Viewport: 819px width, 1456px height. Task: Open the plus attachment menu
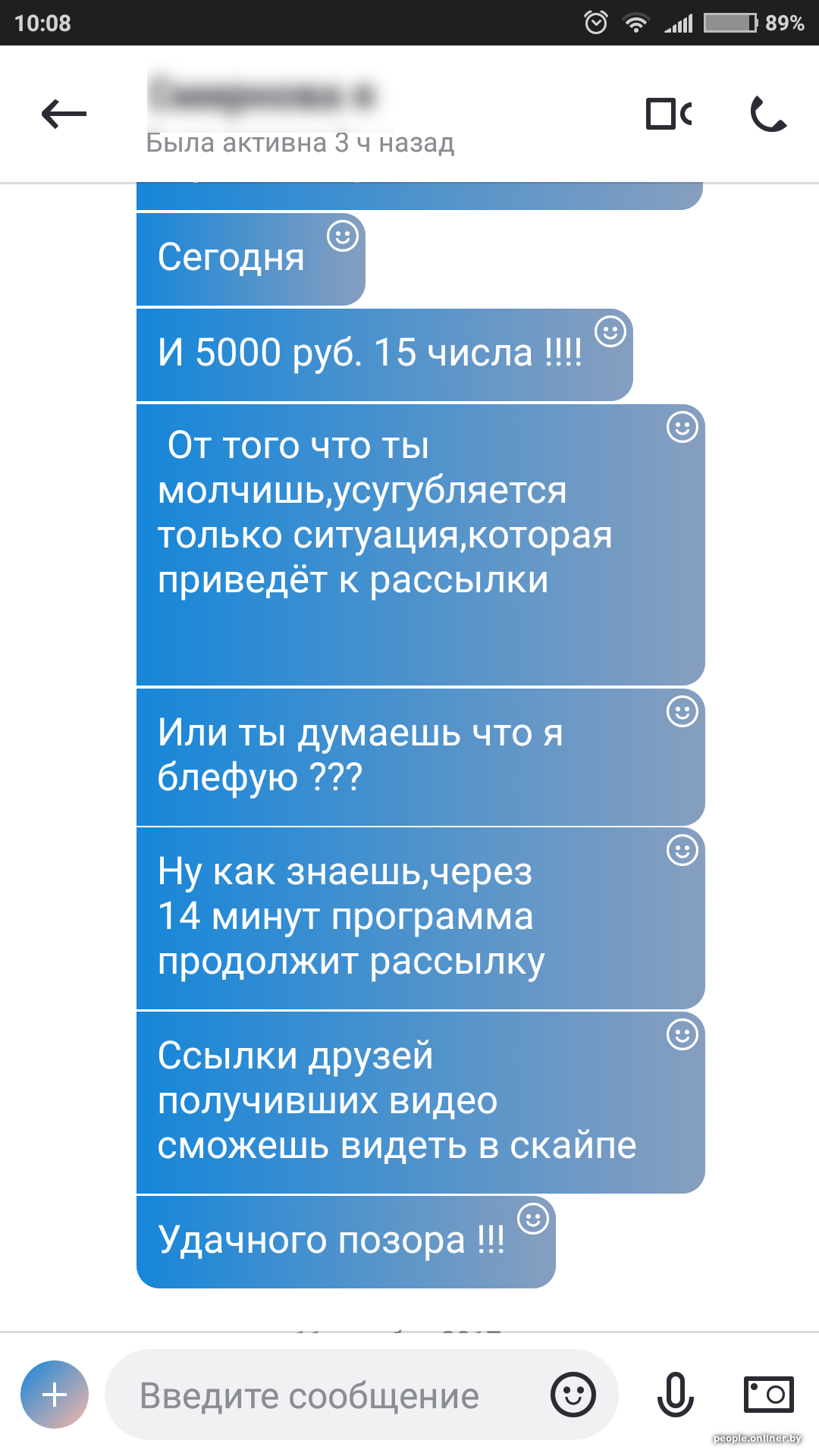pyautogui.click(x=55, y=1395)
